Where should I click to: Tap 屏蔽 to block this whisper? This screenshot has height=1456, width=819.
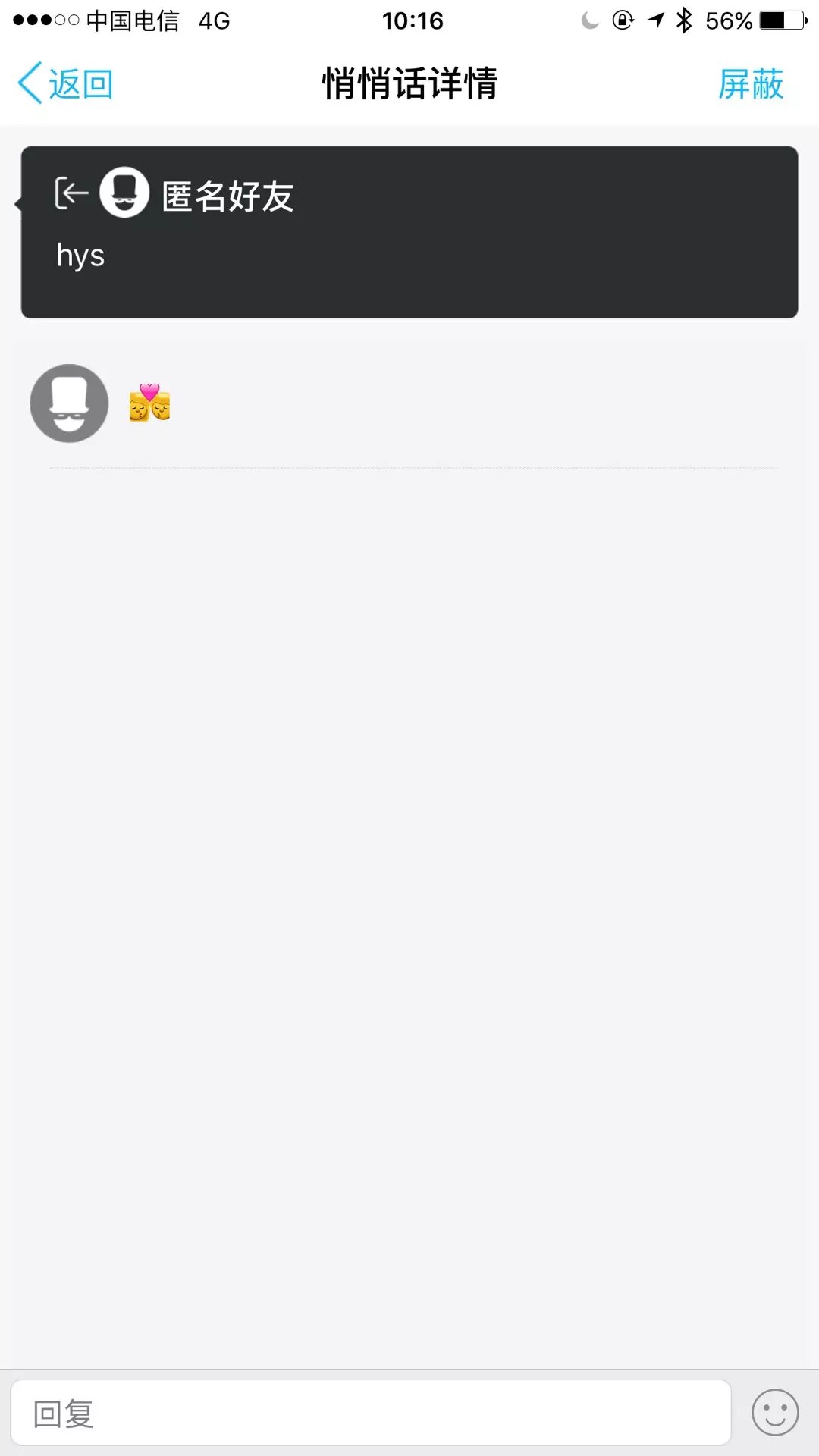coord(750,83)
